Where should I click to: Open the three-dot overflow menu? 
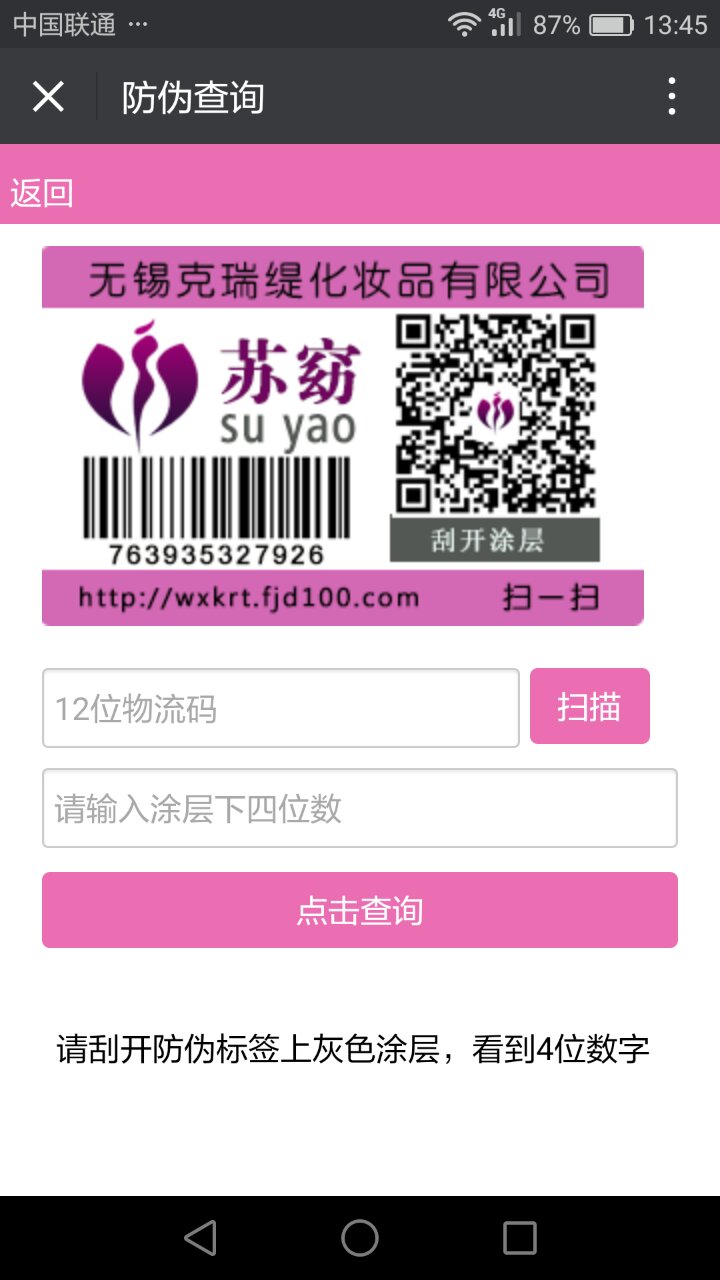point(672,97)
